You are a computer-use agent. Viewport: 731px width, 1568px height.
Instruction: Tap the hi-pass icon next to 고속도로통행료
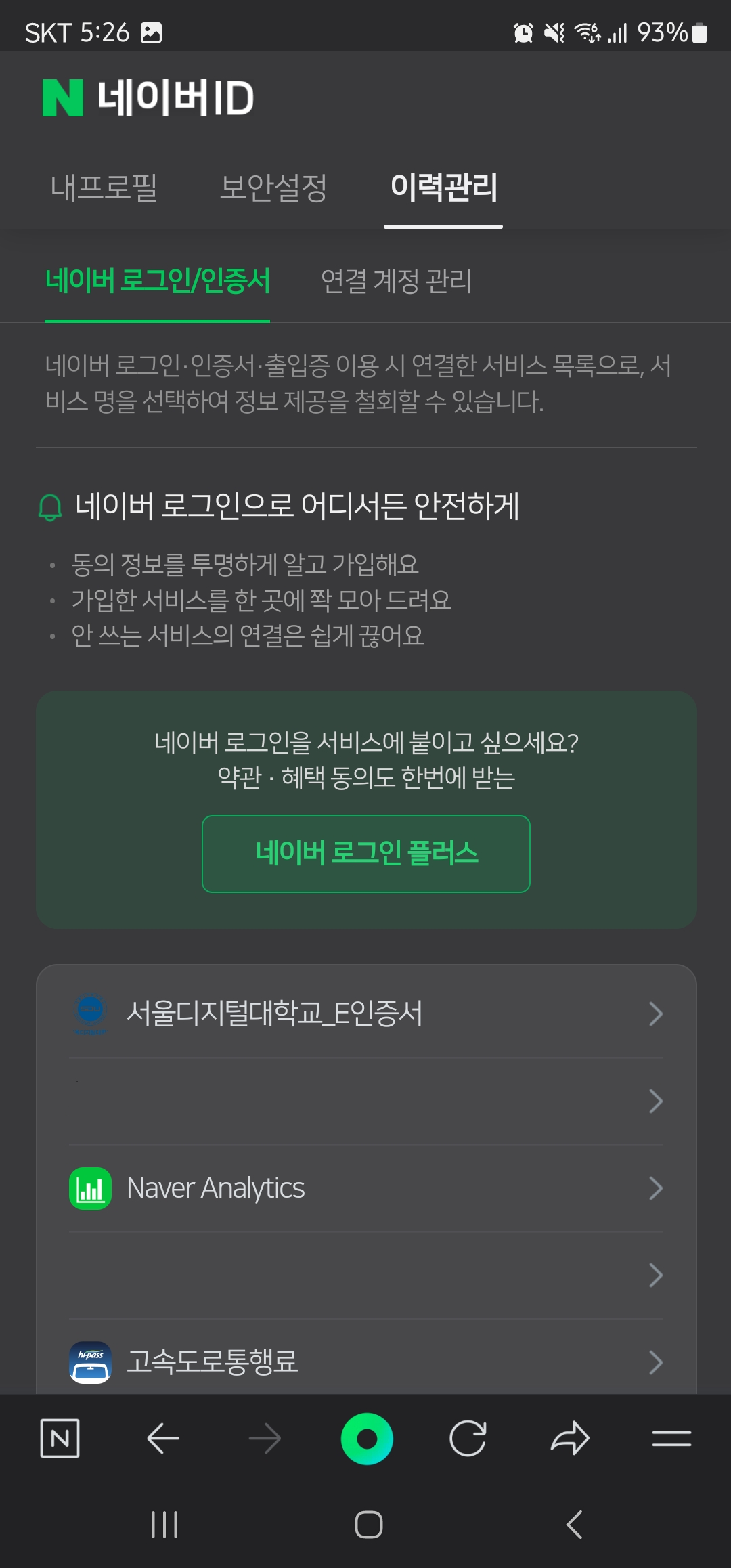[x=91, y=1362]
